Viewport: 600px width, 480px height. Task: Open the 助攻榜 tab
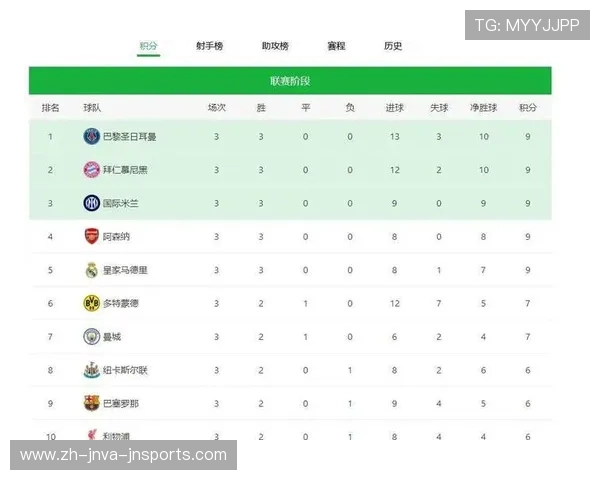(275, 46)
